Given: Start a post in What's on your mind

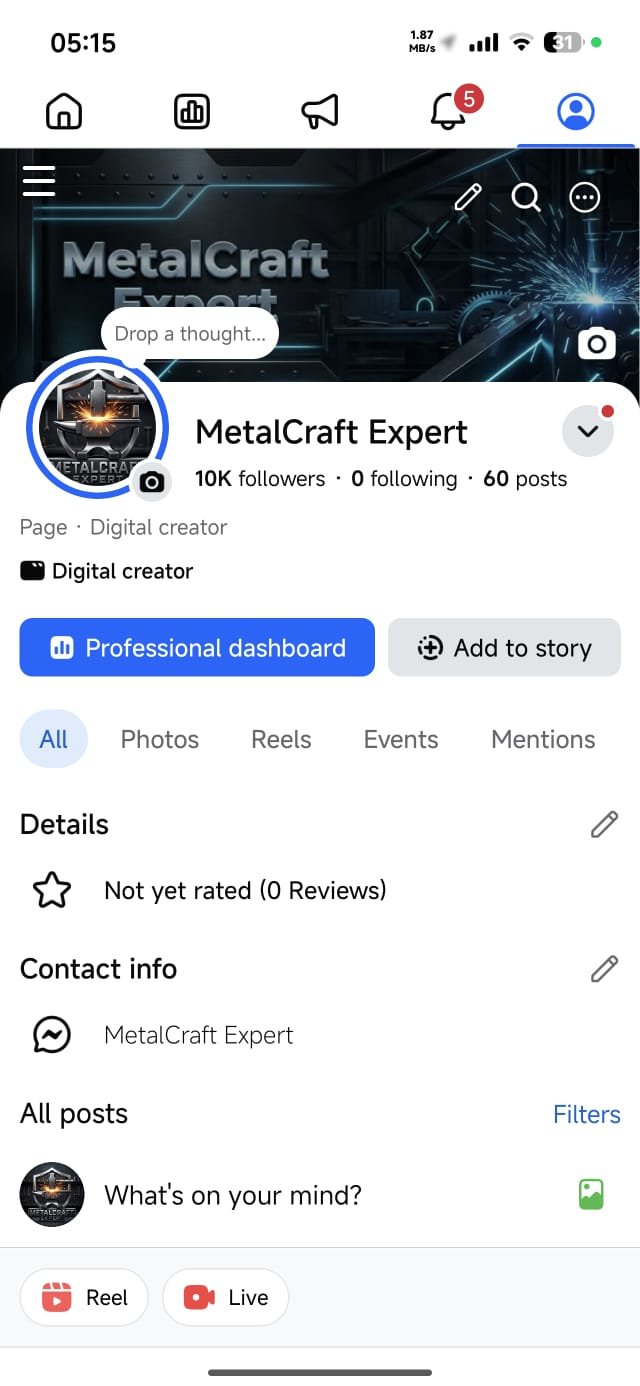Looking at the screenshot, I should [x=233, y=1194].
